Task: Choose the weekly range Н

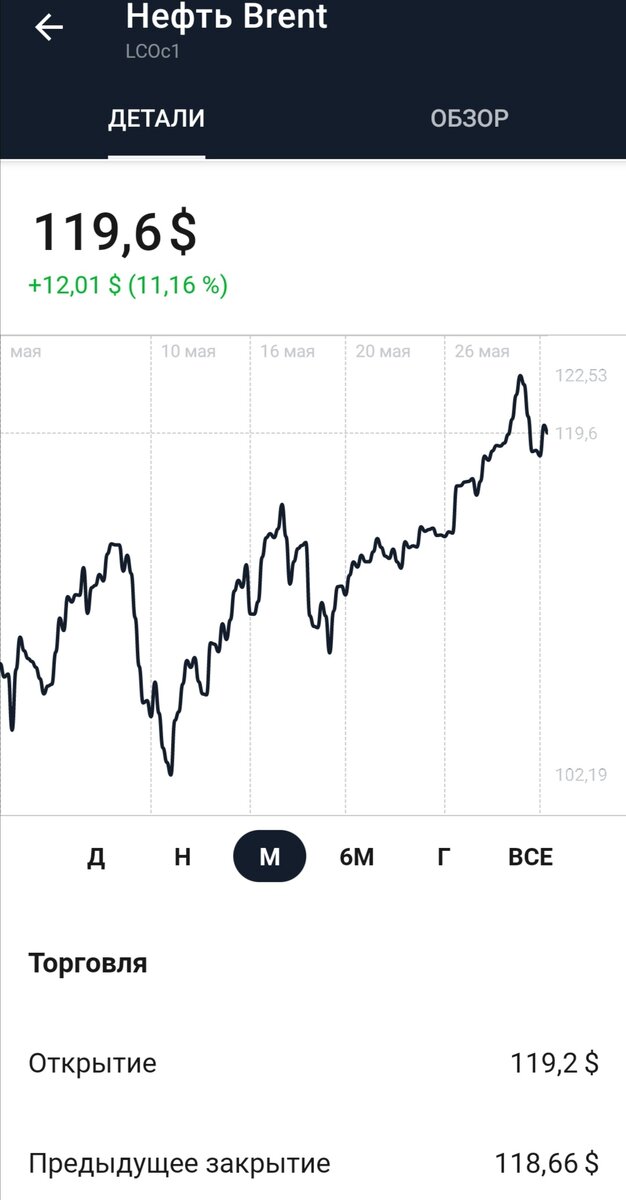Action: tap(182, 857)
